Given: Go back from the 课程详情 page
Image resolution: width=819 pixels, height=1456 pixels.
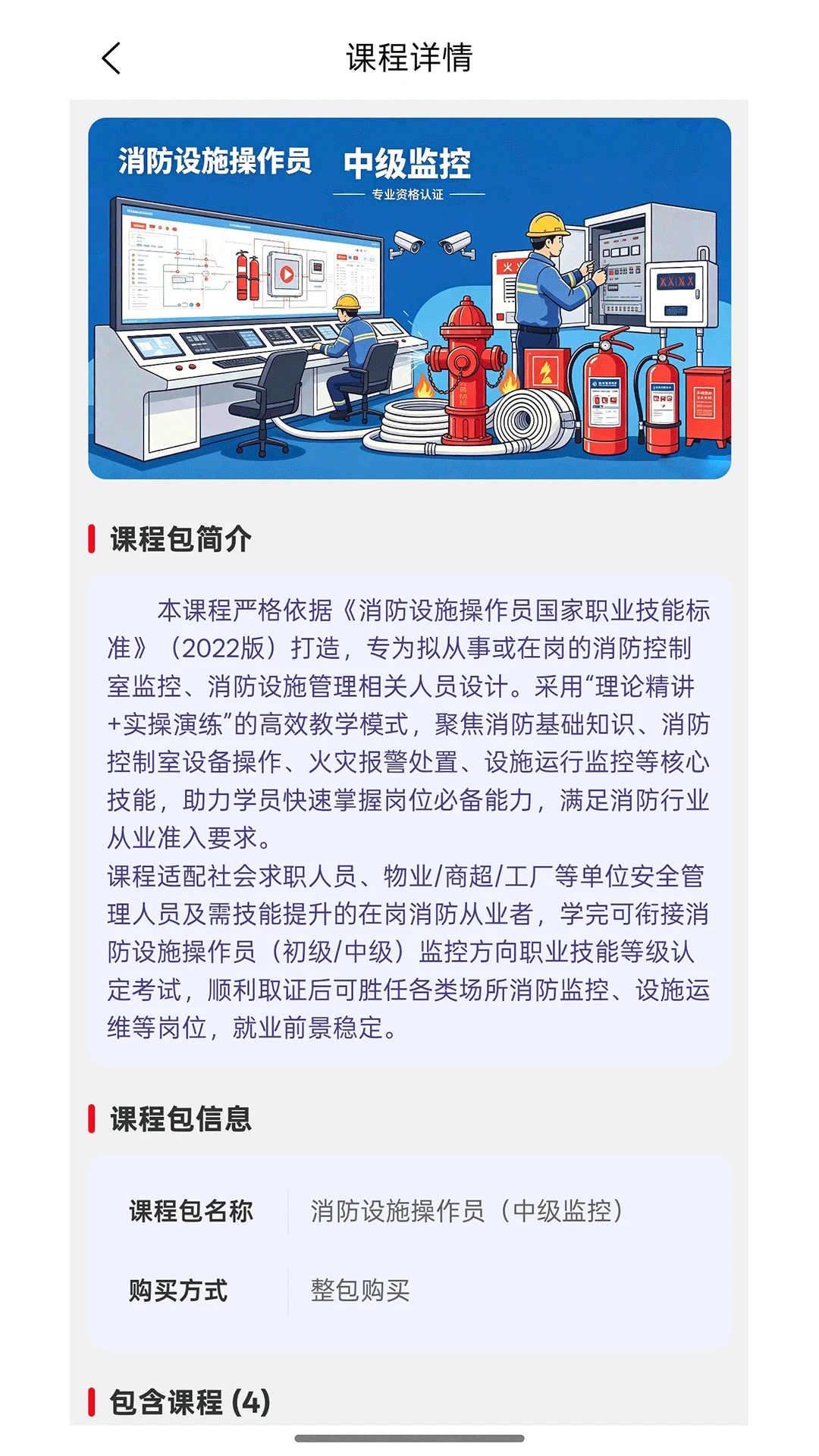Looking at the screenshot, I should coord(111,58).
